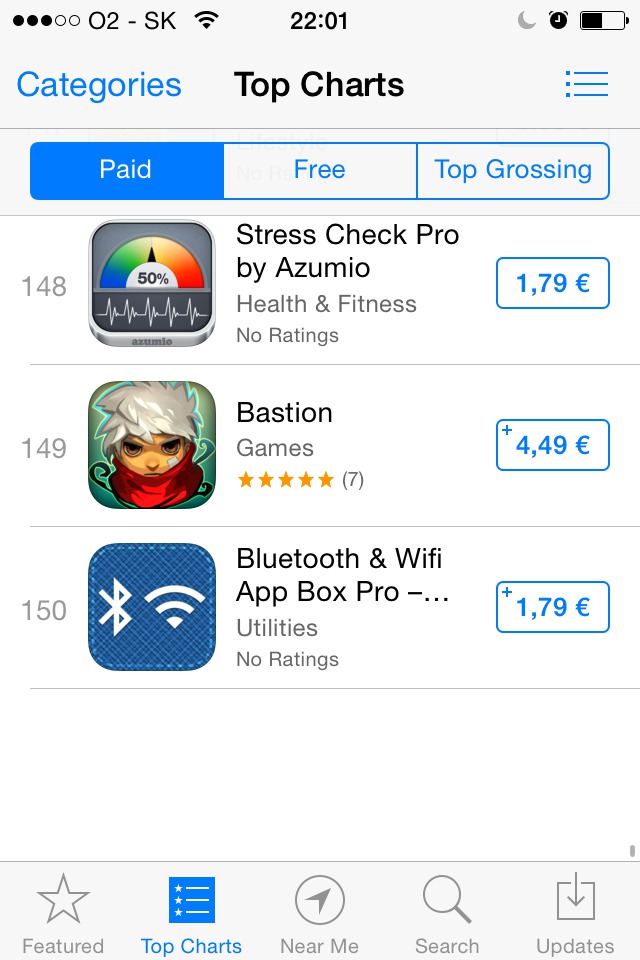Switch to the Search tab
This screenshot has width=640, height=960.
coord(447,915)
